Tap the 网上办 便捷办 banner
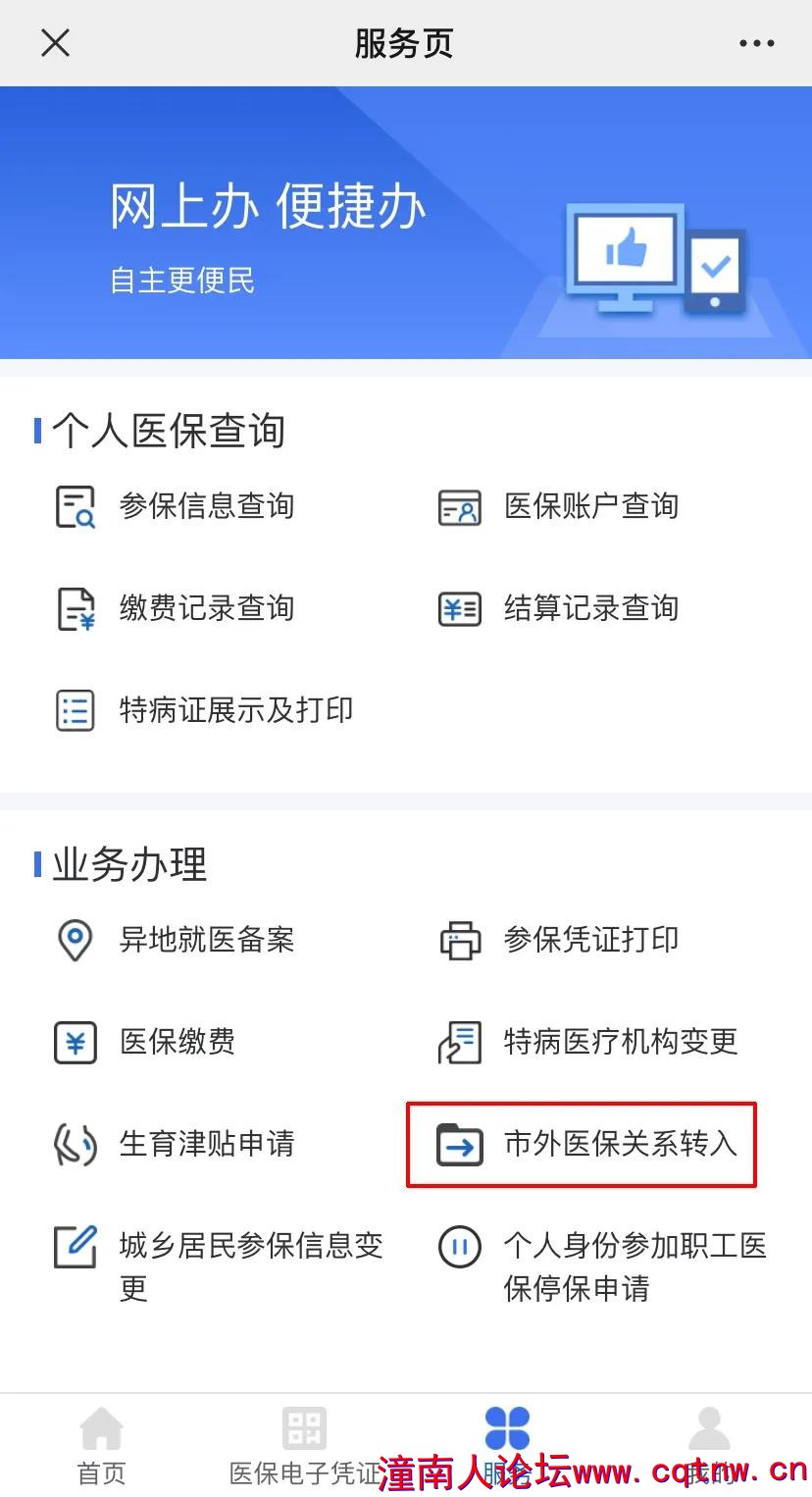 tap(406, 223)
